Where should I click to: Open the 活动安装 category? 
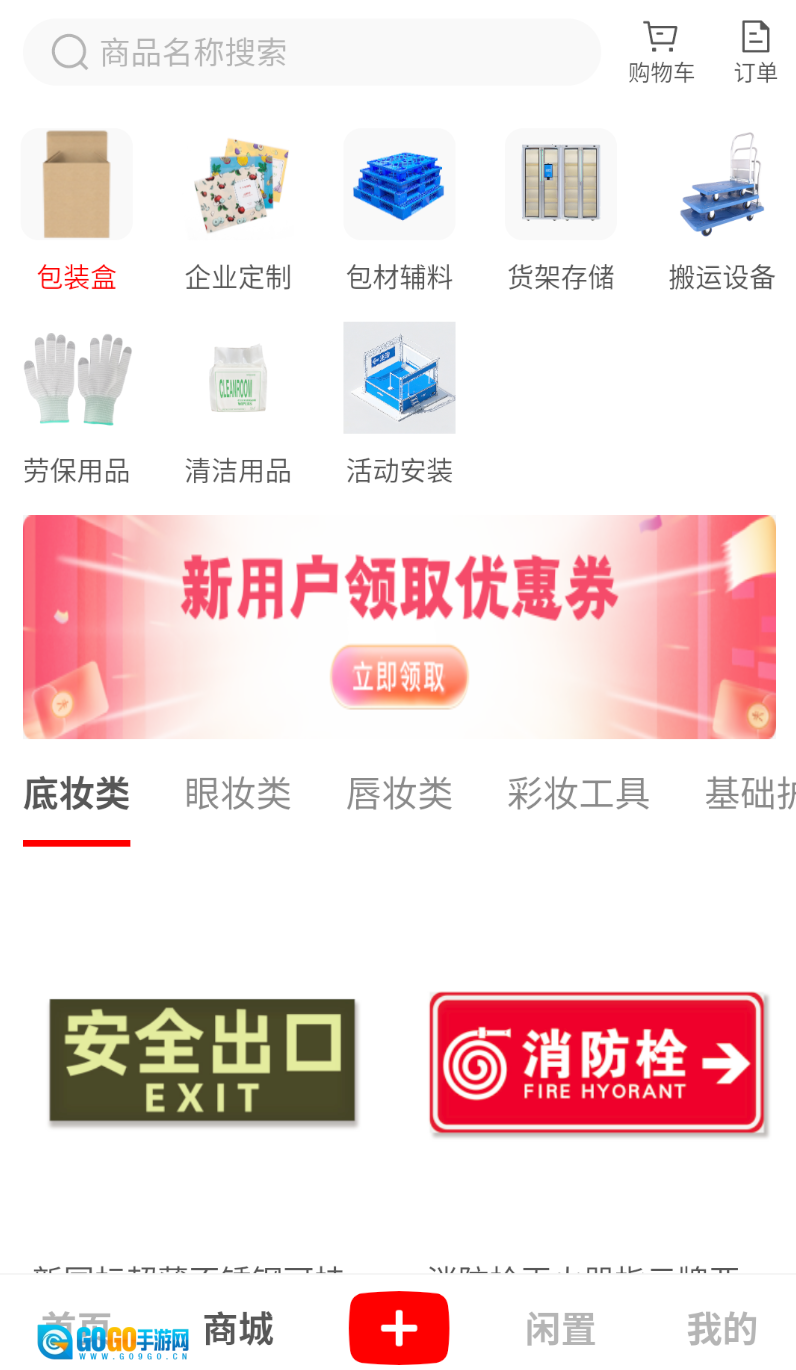[x=399, y=400]
